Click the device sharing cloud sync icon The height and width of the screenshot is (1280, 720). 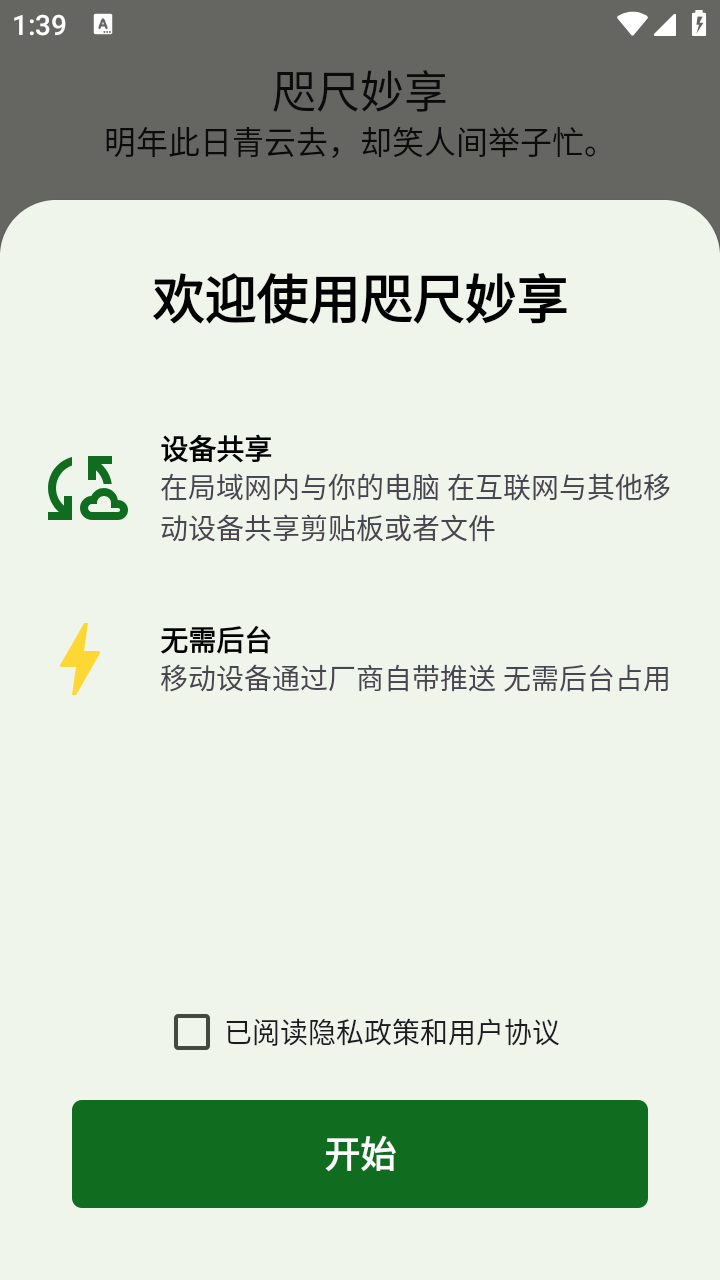click(x=87, y=490)
